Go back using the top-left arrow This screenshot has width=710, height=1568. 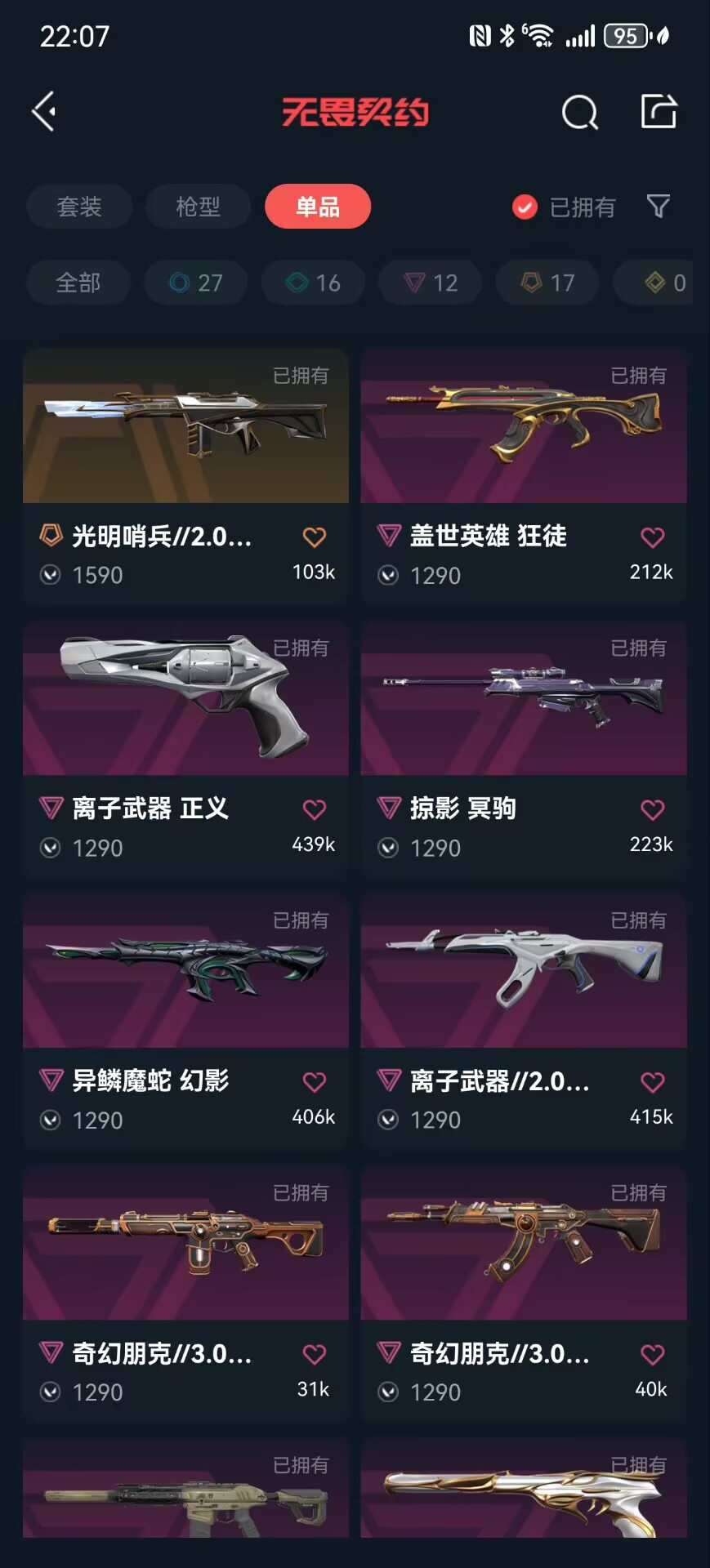coord(44,111)
